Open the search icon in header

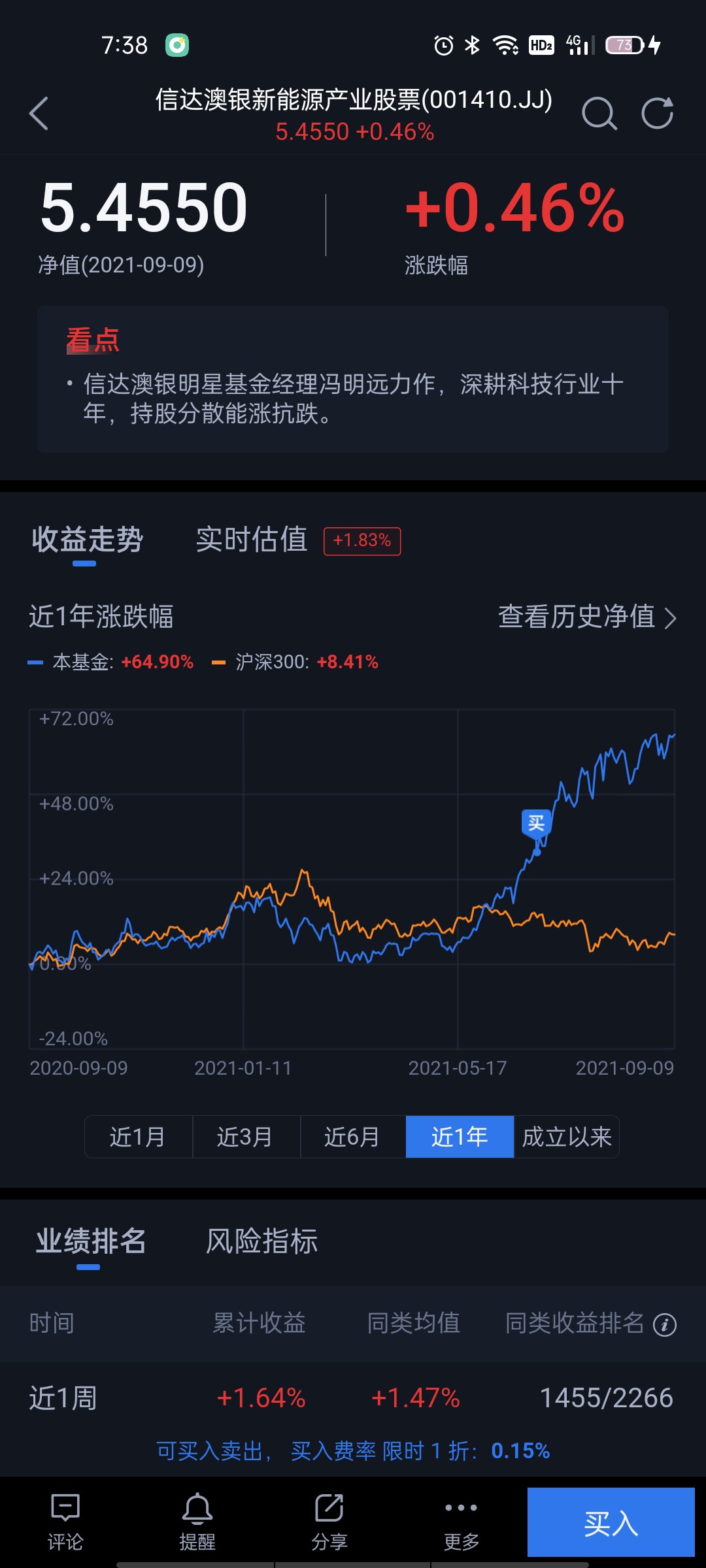pos(599,114)
